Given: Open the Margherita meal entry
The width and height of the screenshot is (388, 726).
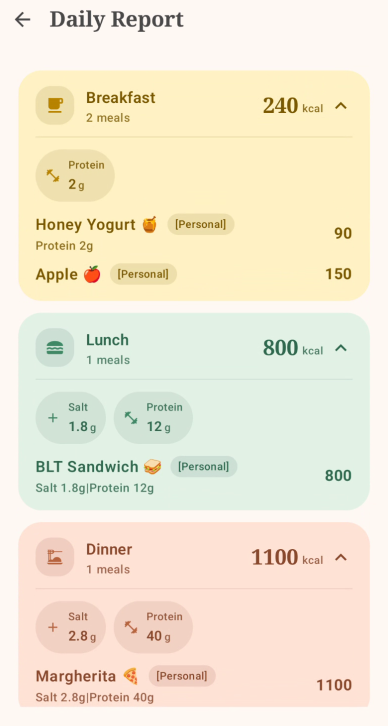Looking at the screenshot, I should tap(194, 685).
